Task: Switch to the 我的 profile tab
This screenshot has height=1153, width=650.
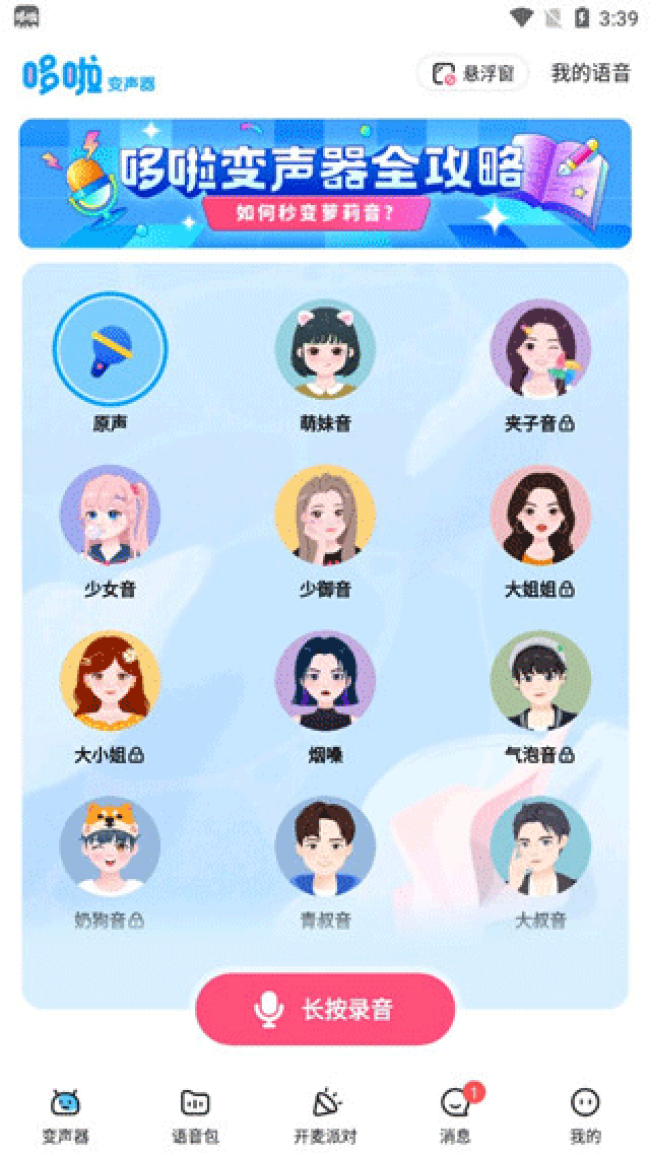Action: click(585, 1114)
